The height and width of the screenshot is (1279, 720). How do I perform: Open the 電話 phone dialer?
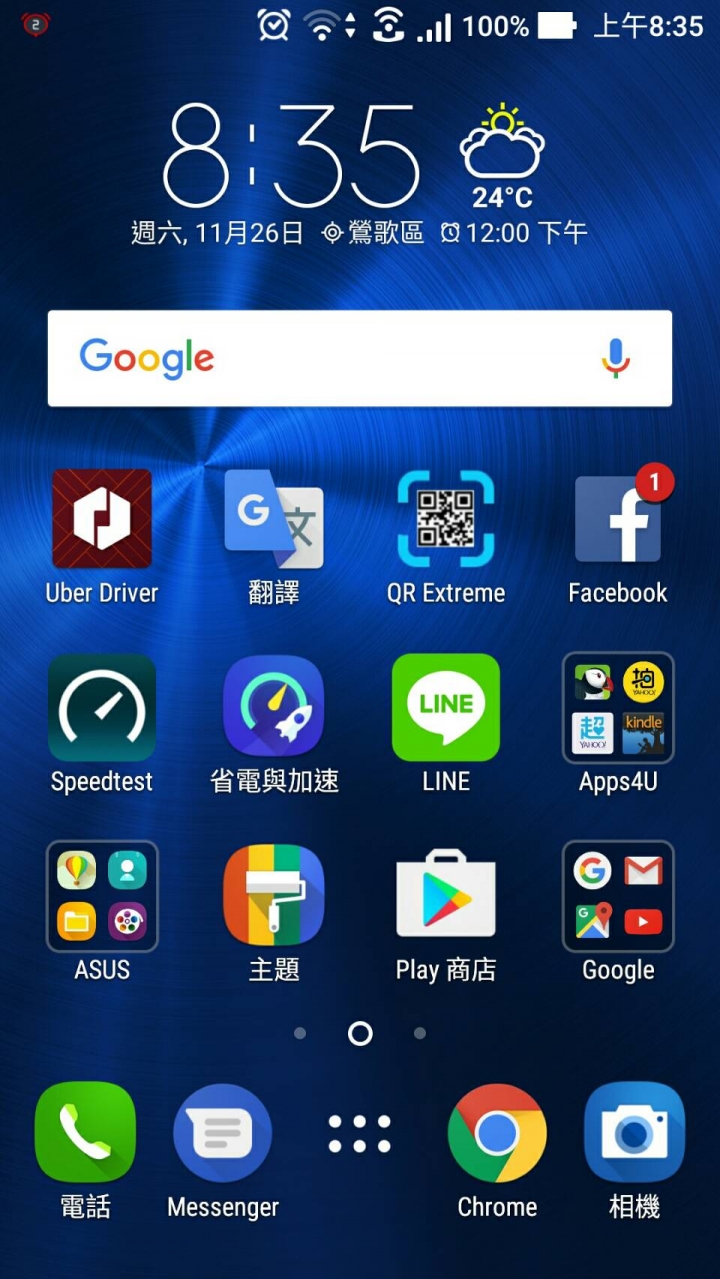85,1133
